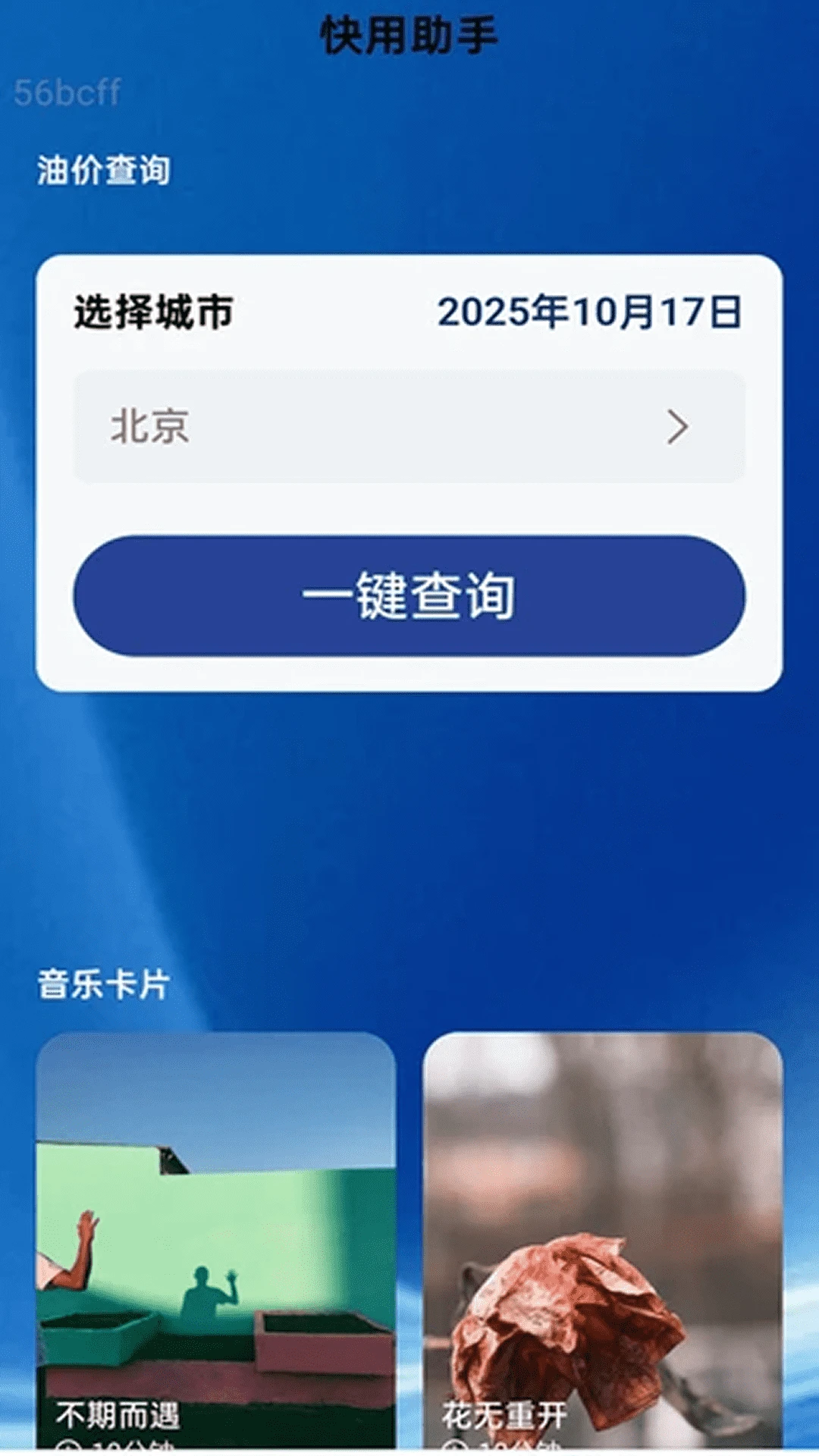Select the 音乐卡片 section label
819x1456 pixels.
(x=103, y=982)
